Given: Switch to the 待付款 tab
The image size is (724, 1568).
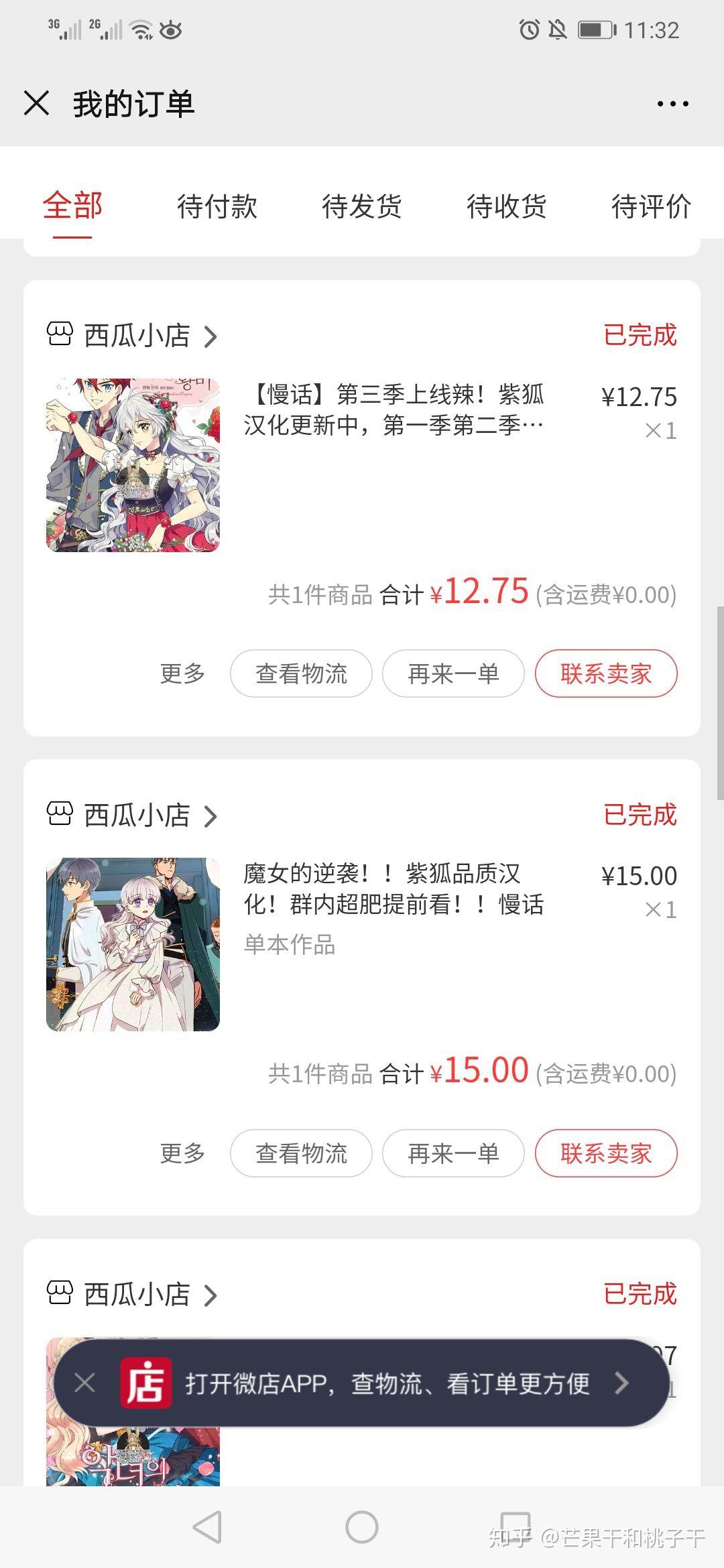Looking at the screenshot, I should point(217,206).
